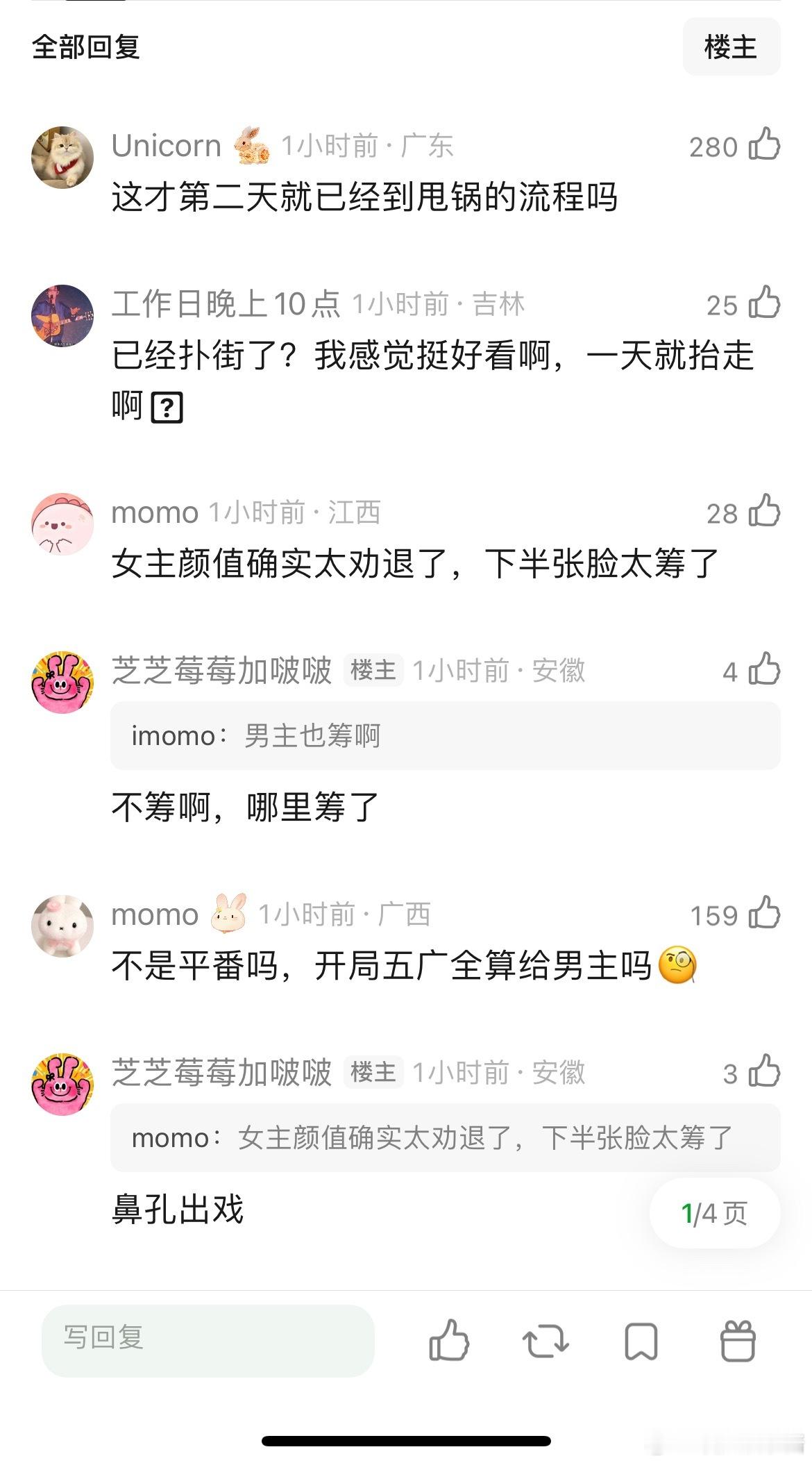Send a gift via bottom toolbar

[737, 1340]
